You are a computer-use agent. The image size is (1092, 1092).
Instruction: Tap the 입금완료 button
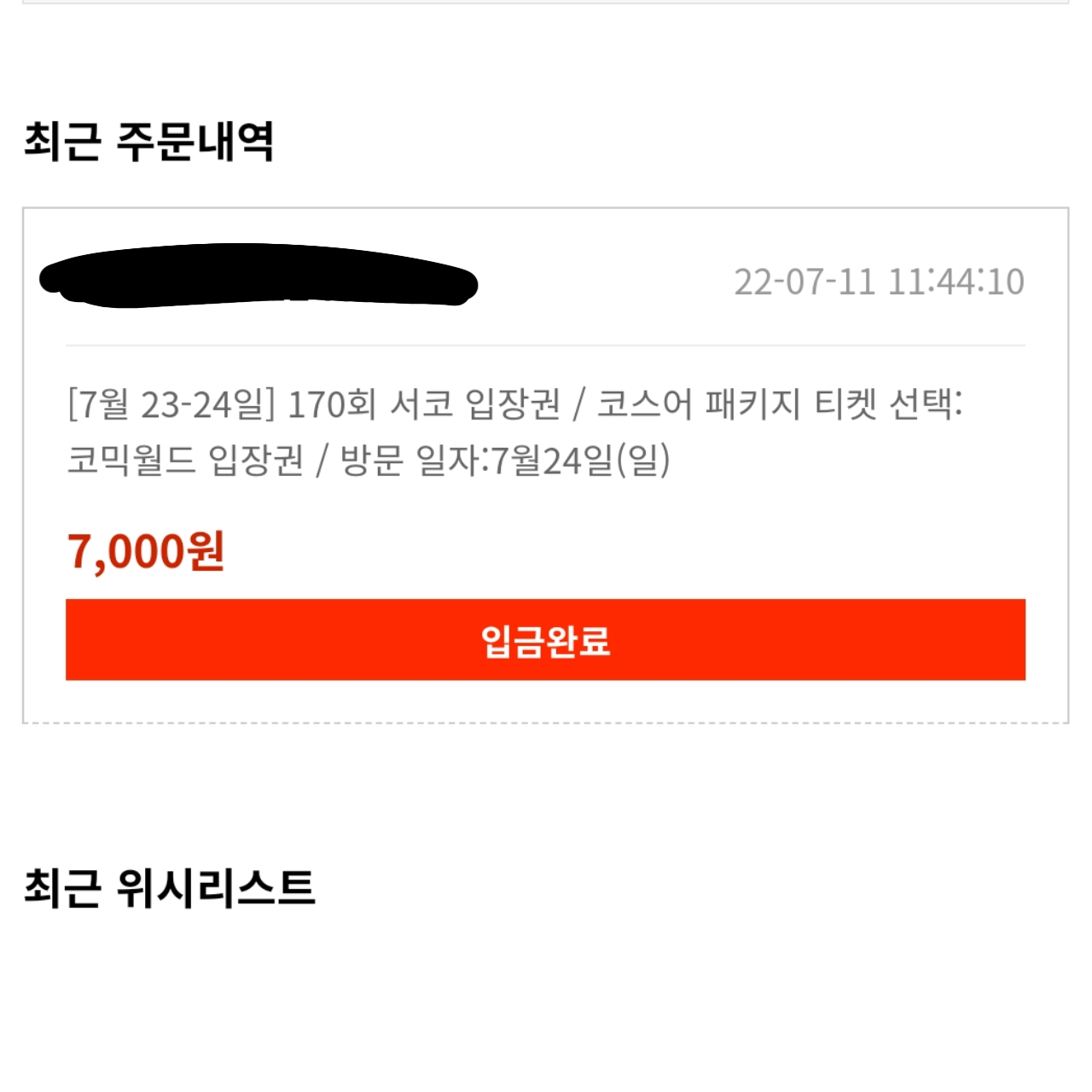[x=545, y=640]
